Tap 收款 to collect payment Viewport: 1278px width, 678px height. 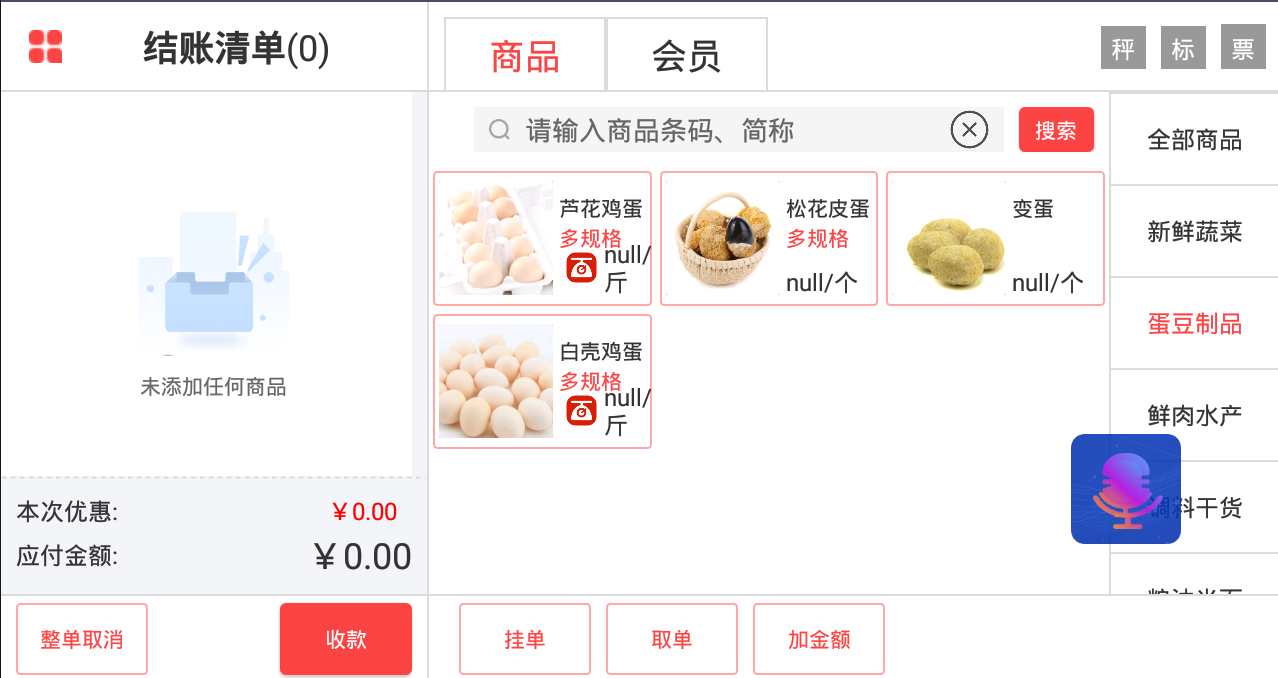346,639
